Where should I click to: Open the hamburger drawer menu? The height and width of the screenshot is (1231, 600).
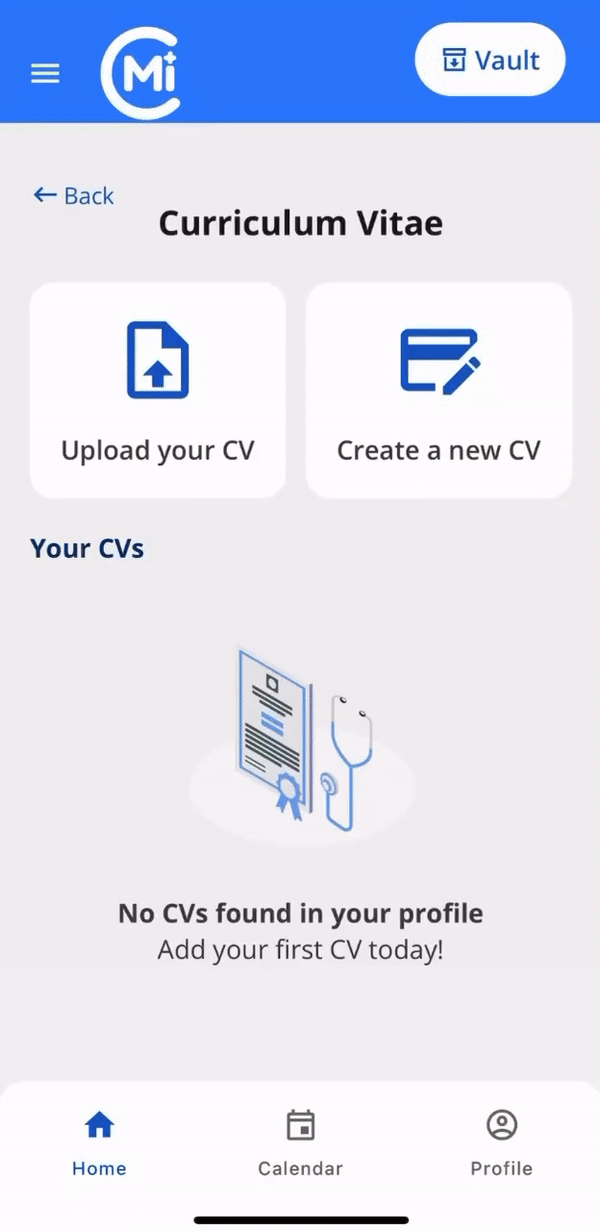pos(45,73)
